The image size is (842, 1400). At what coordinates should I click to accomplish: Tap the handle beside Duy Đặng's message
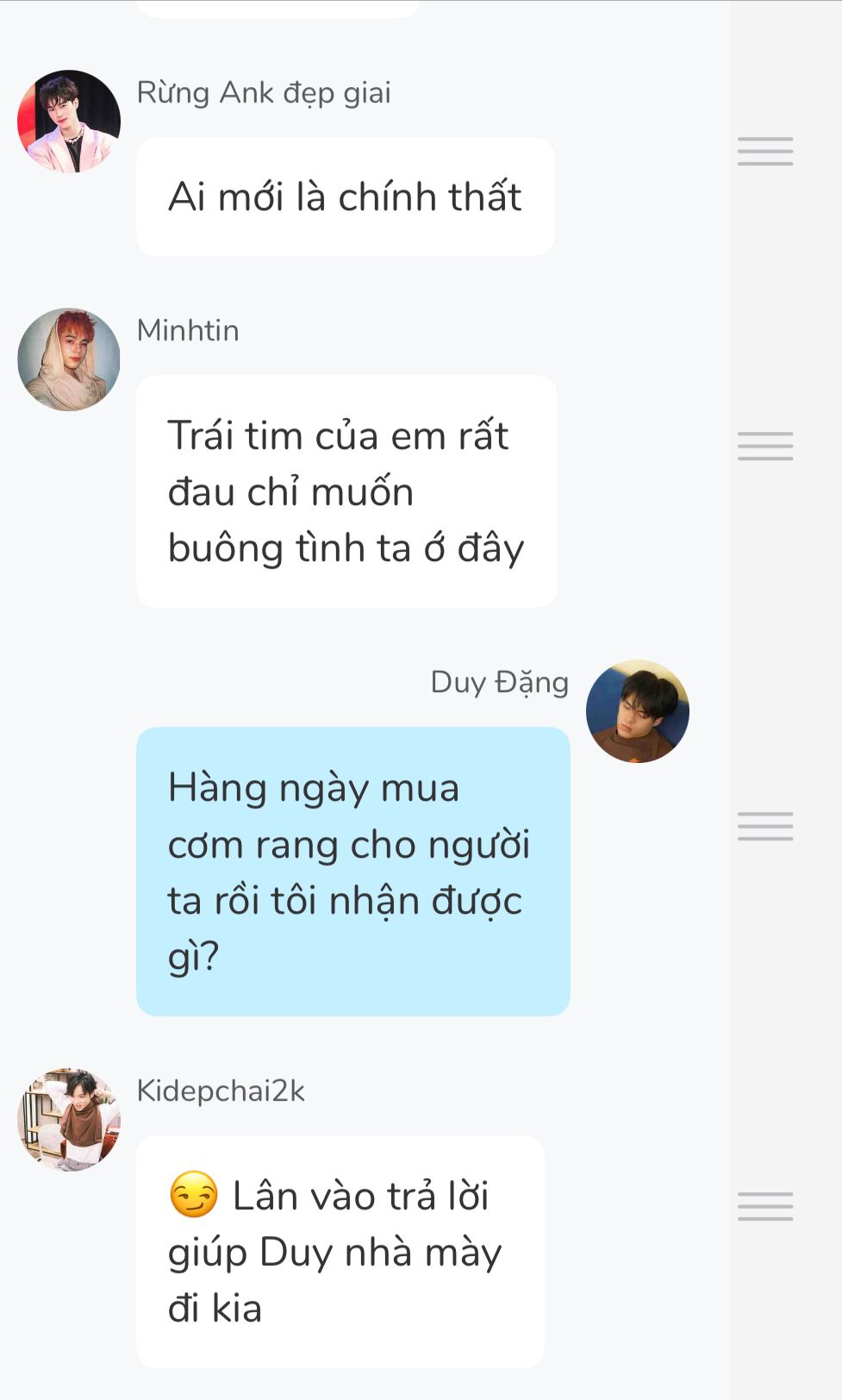click(x=764, y=826)
